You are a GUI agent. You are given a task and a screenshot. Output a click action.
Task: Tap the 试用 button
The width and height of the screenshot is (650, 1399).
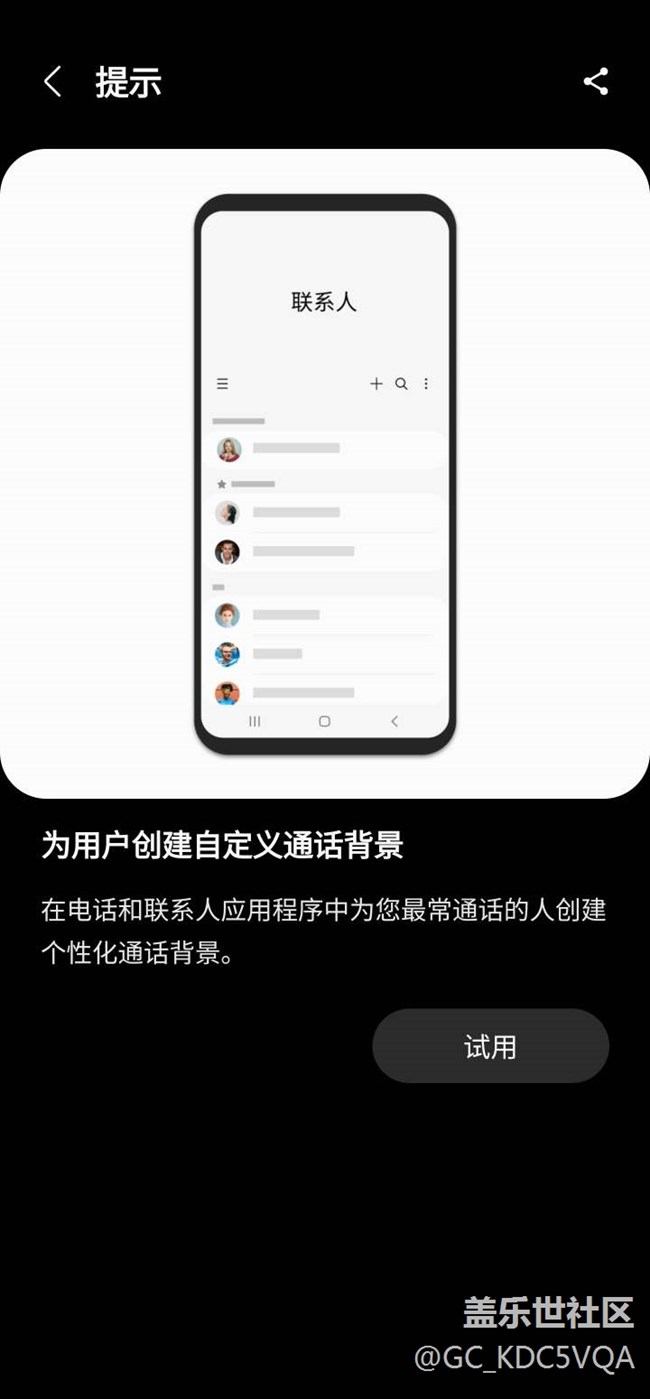pyautogui.click(x=490, y=1046)
